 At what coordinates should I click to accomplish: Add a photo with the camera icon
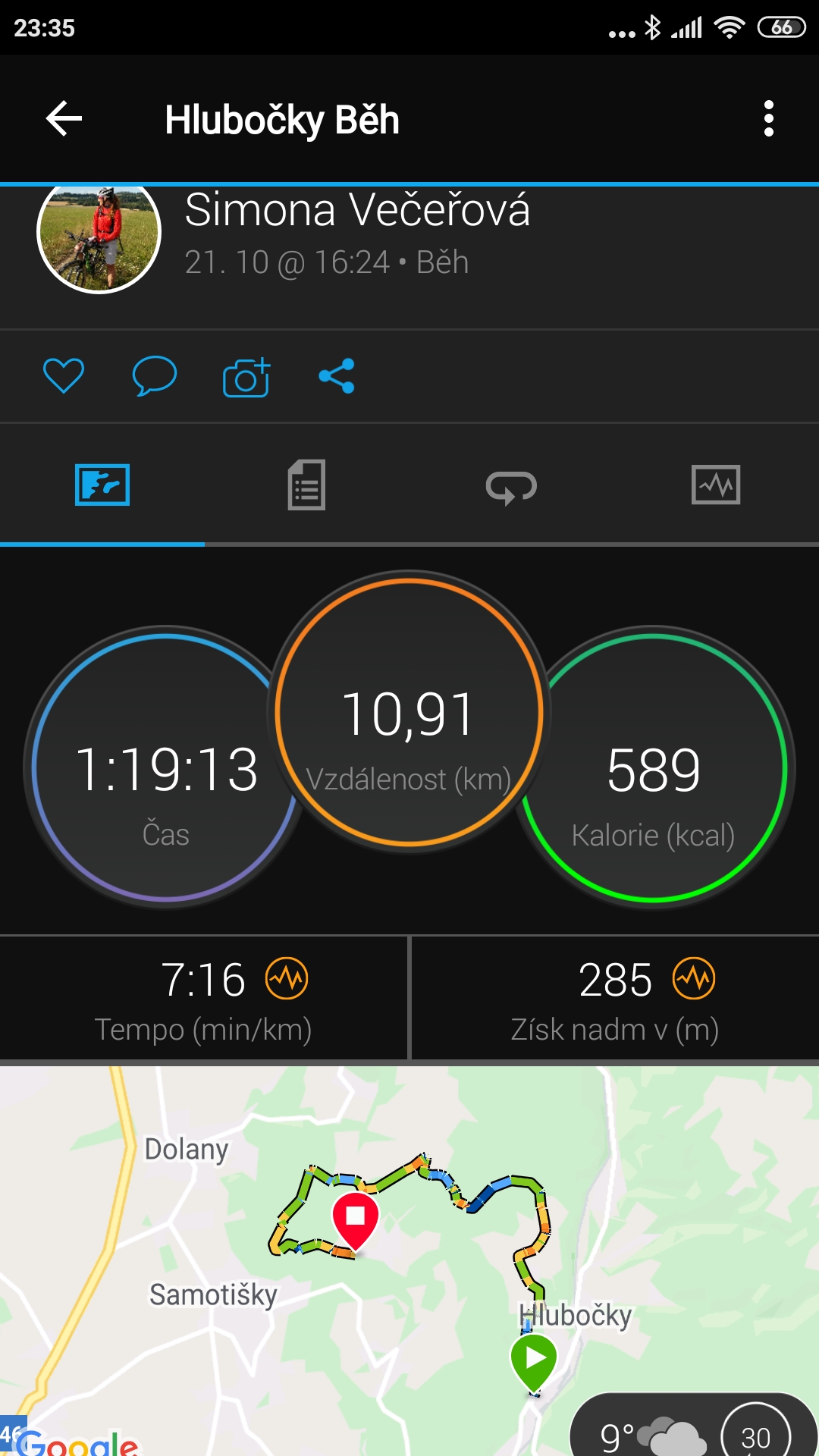pos(246,376)
